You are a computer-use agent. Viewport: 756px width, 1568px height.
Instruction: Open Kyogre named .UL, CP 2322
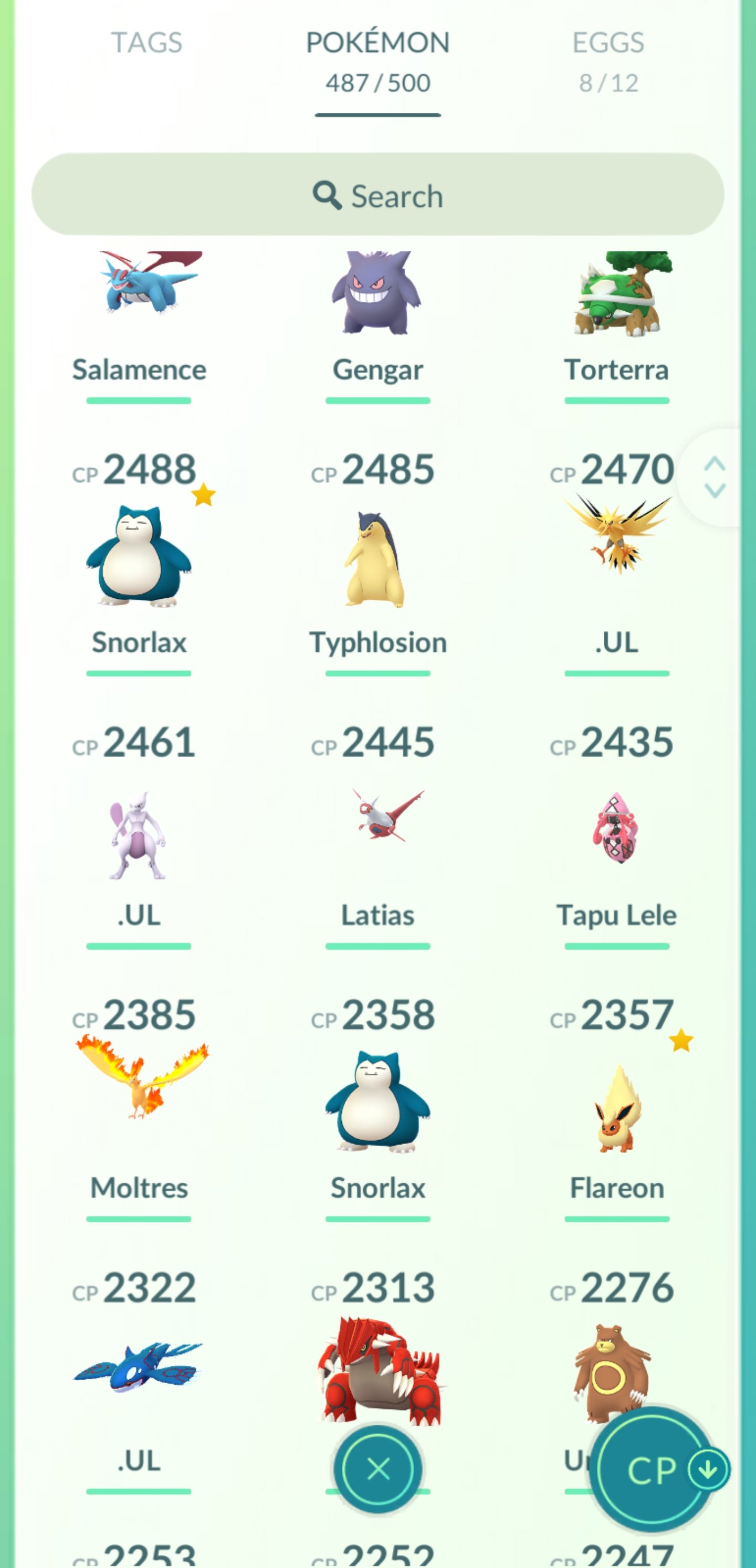tap(139, 1370)
